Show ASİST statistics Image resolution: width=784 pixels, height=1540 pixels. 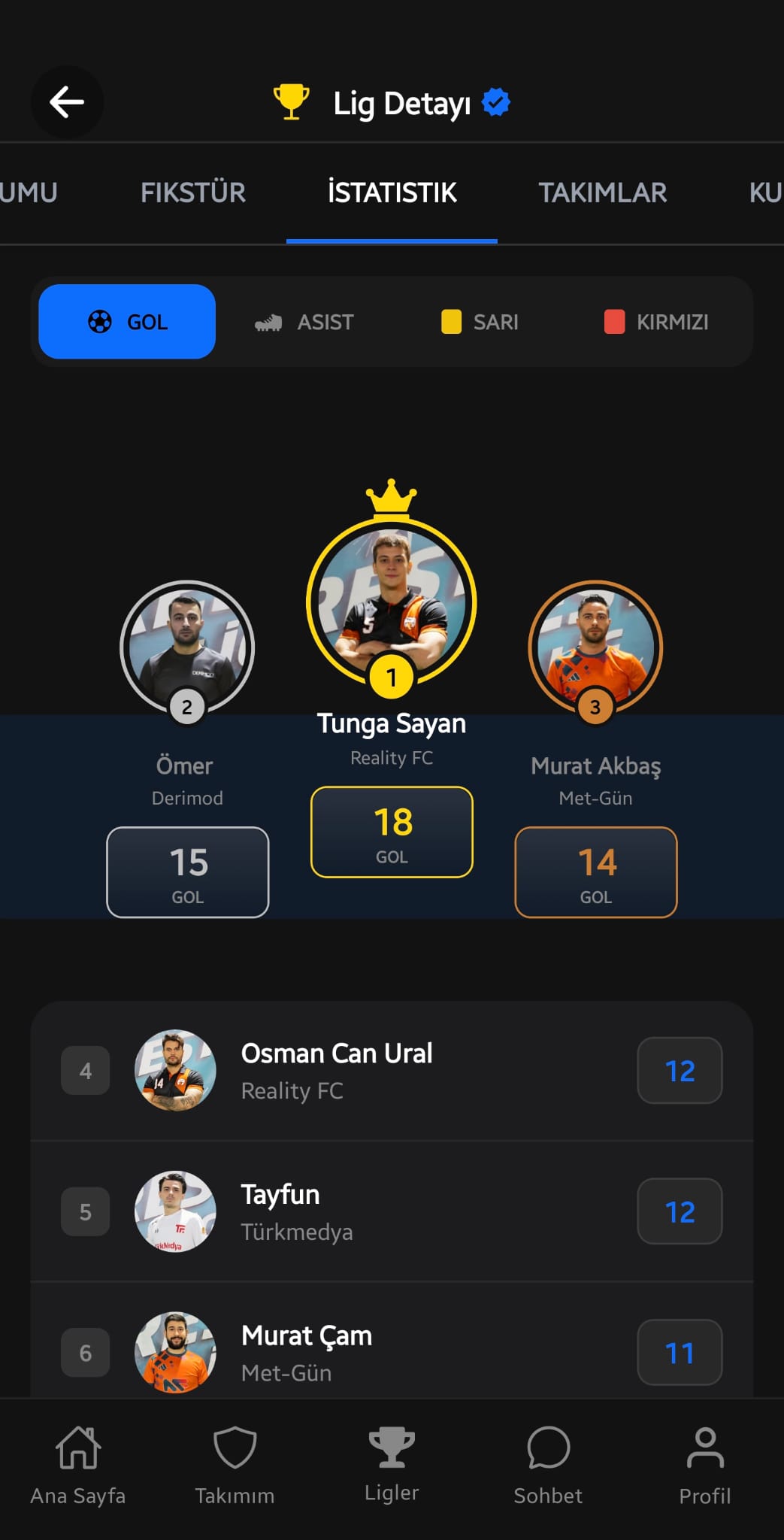[x=304, y=322]
